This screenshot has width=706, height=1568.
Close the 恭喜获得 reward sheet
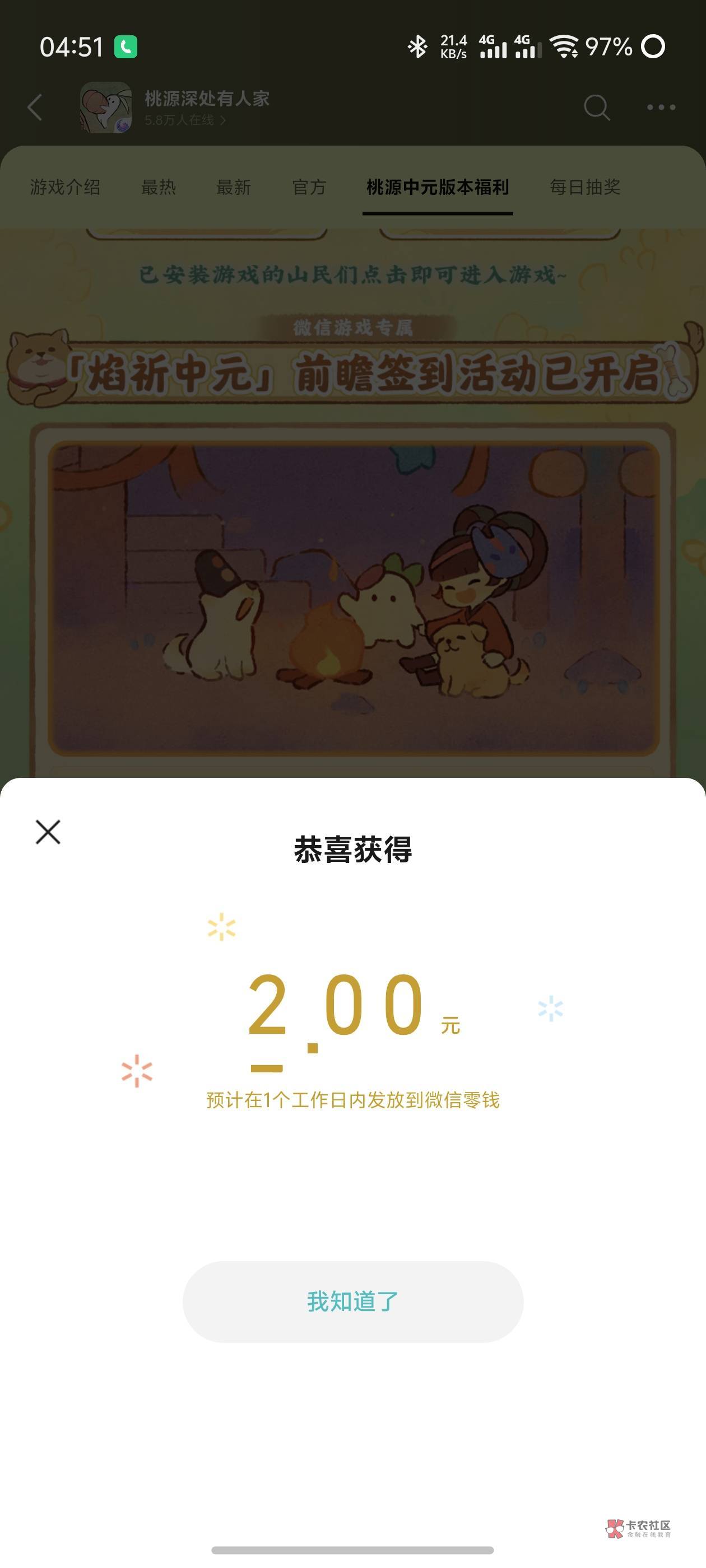(48, 832)
